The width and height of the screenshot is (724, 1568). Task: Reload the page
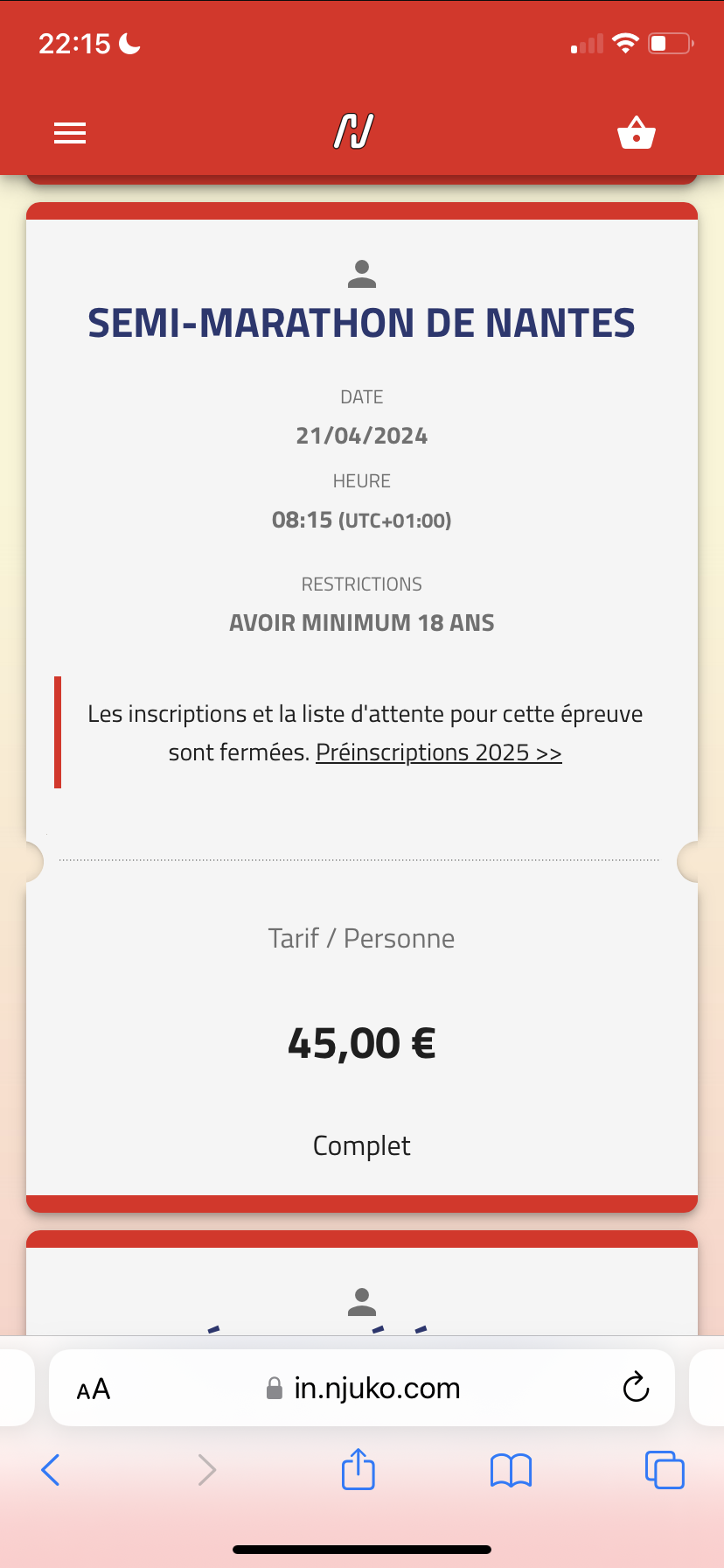pos(636,1388)
